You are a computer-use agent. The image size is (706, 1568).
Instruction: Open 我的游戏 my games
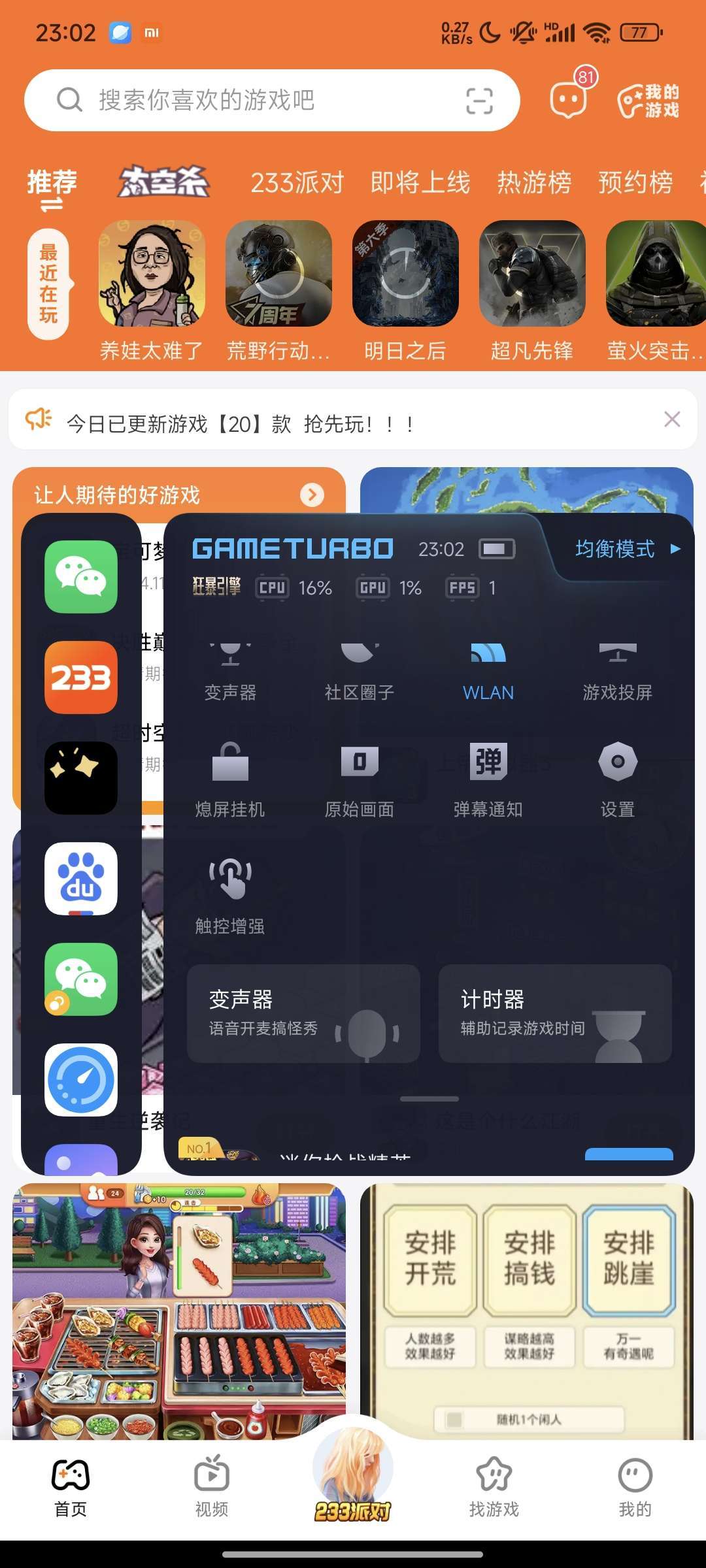click(x=648, y=101)
